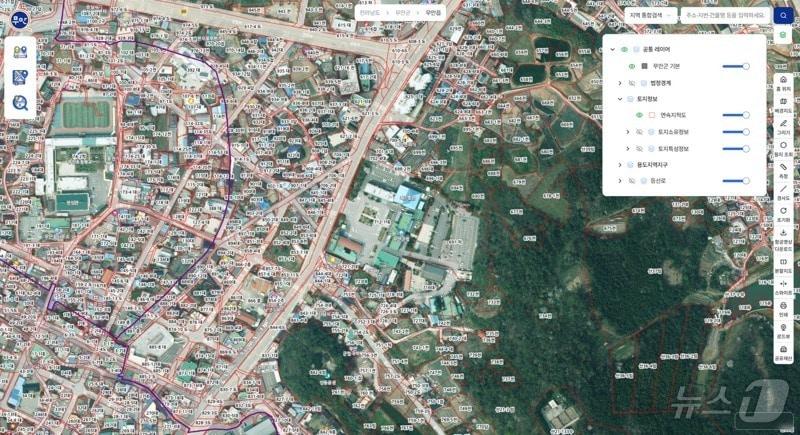
Task: Hide the 연속지적도 layer
Action: [x=639, y=115]
